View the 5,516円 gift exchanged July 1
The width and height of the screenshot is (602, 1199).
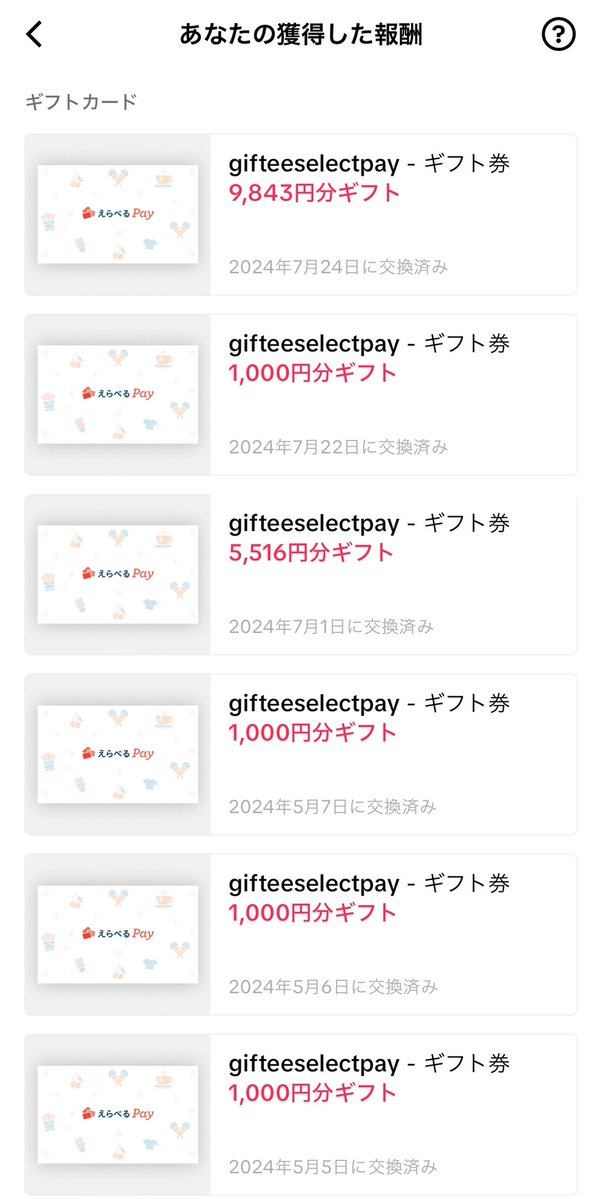[x=300, y=574]
